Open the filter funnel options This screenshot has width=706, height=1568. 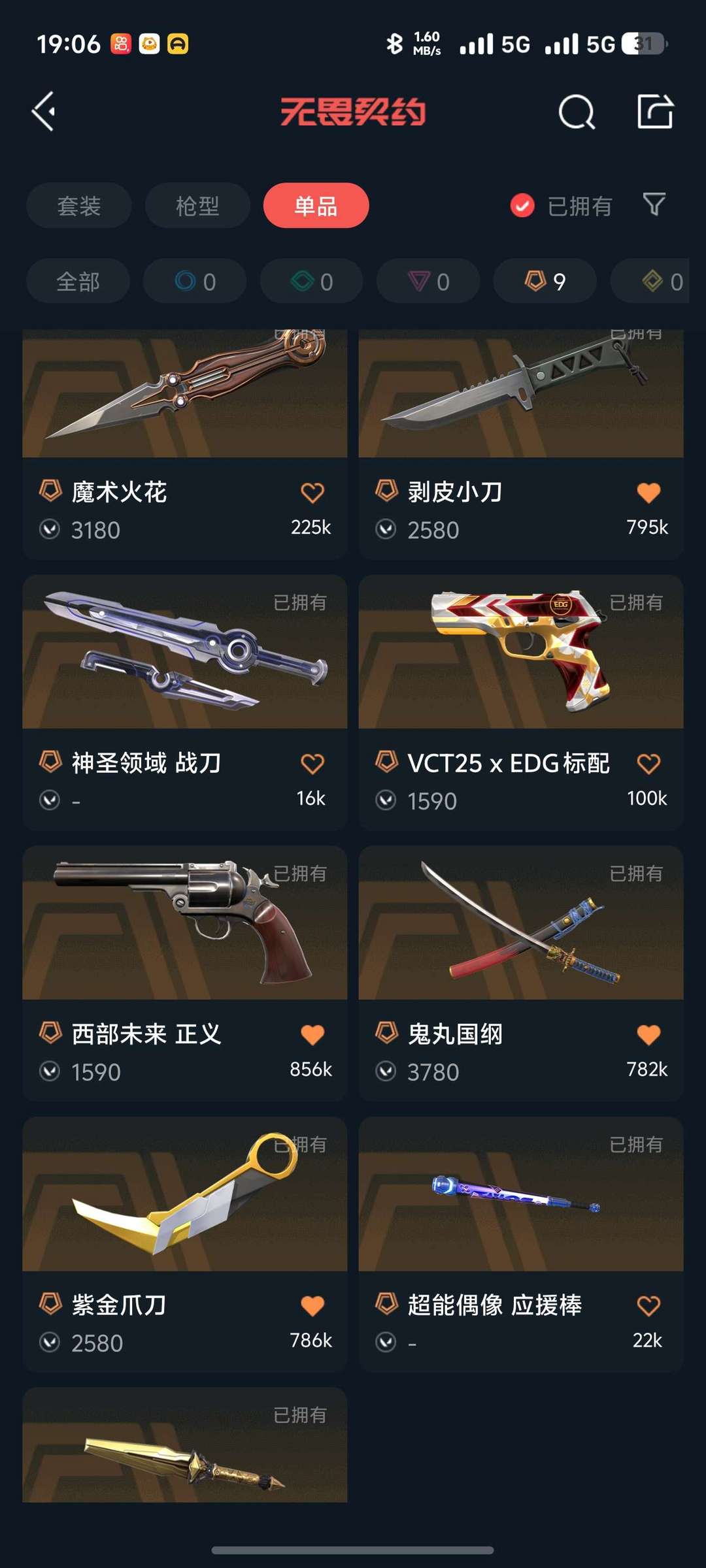tap(653, 206)
